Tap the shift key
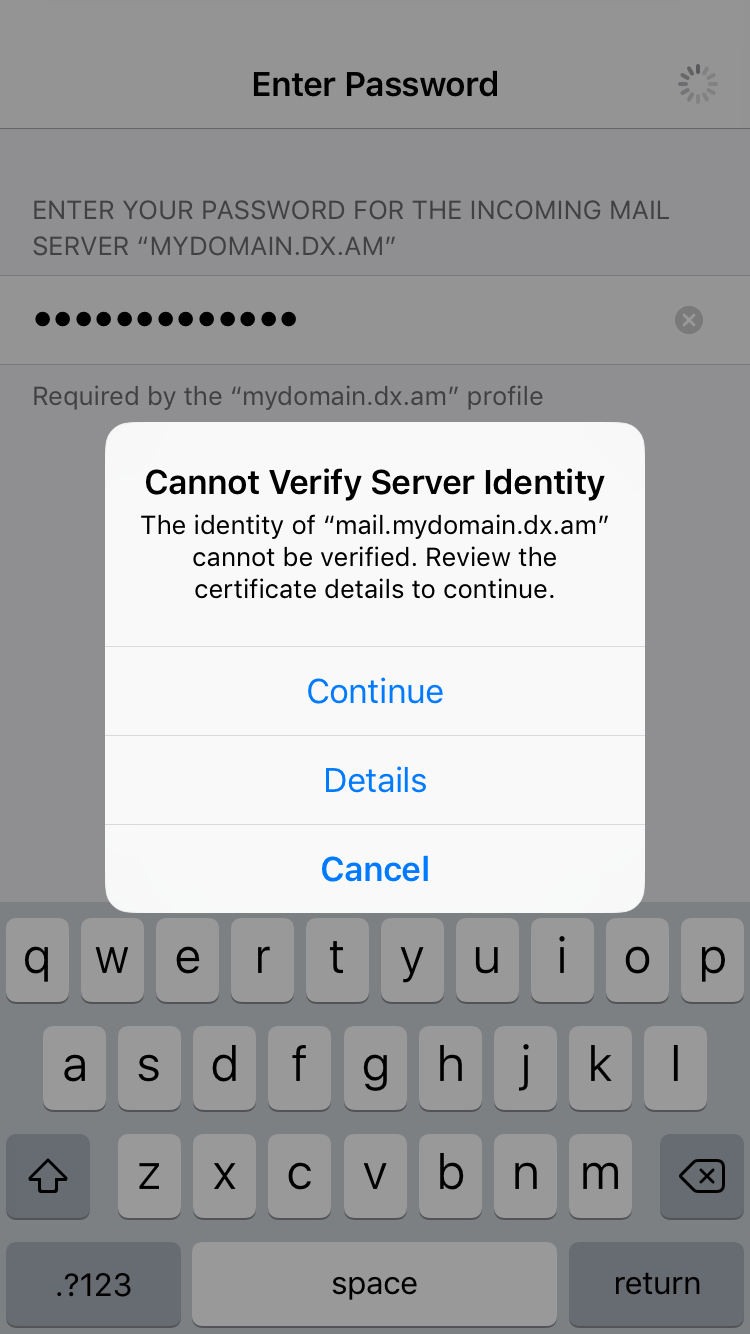Image resolution: width=750 pixels, height=1334 pixels. (x=48, y=1176)
